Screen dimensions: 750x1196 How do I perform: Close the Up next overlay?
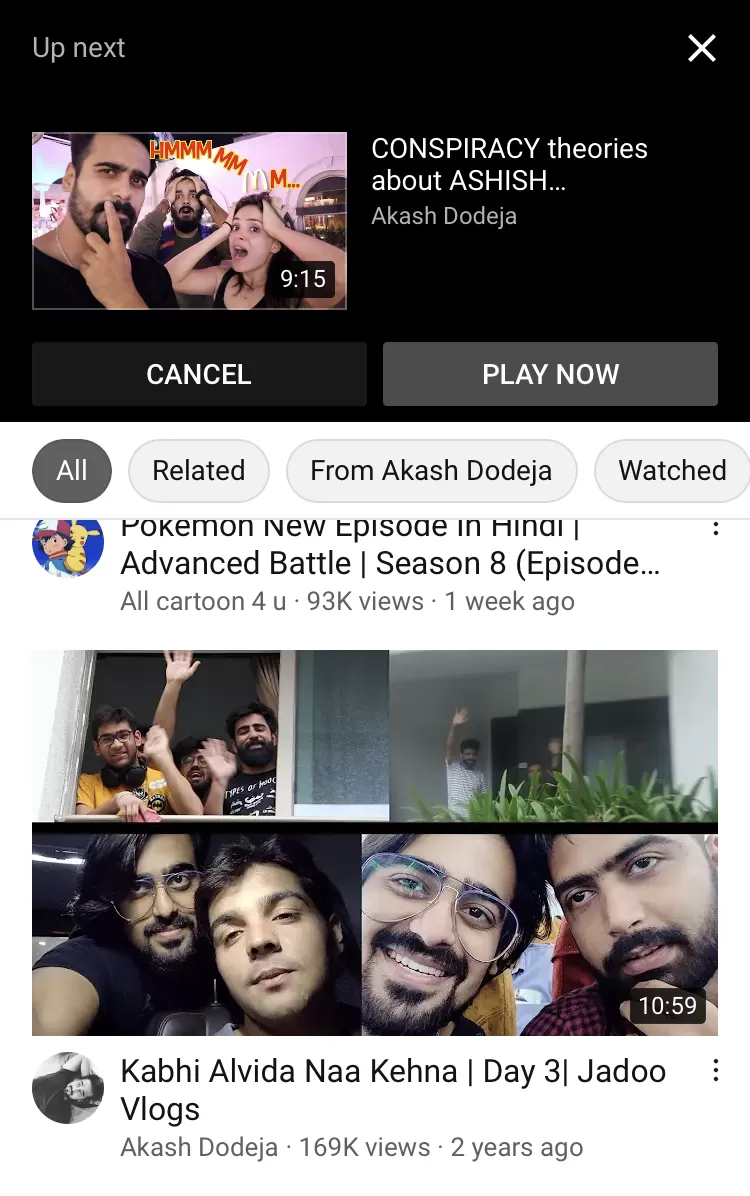[x=701, y=48]
